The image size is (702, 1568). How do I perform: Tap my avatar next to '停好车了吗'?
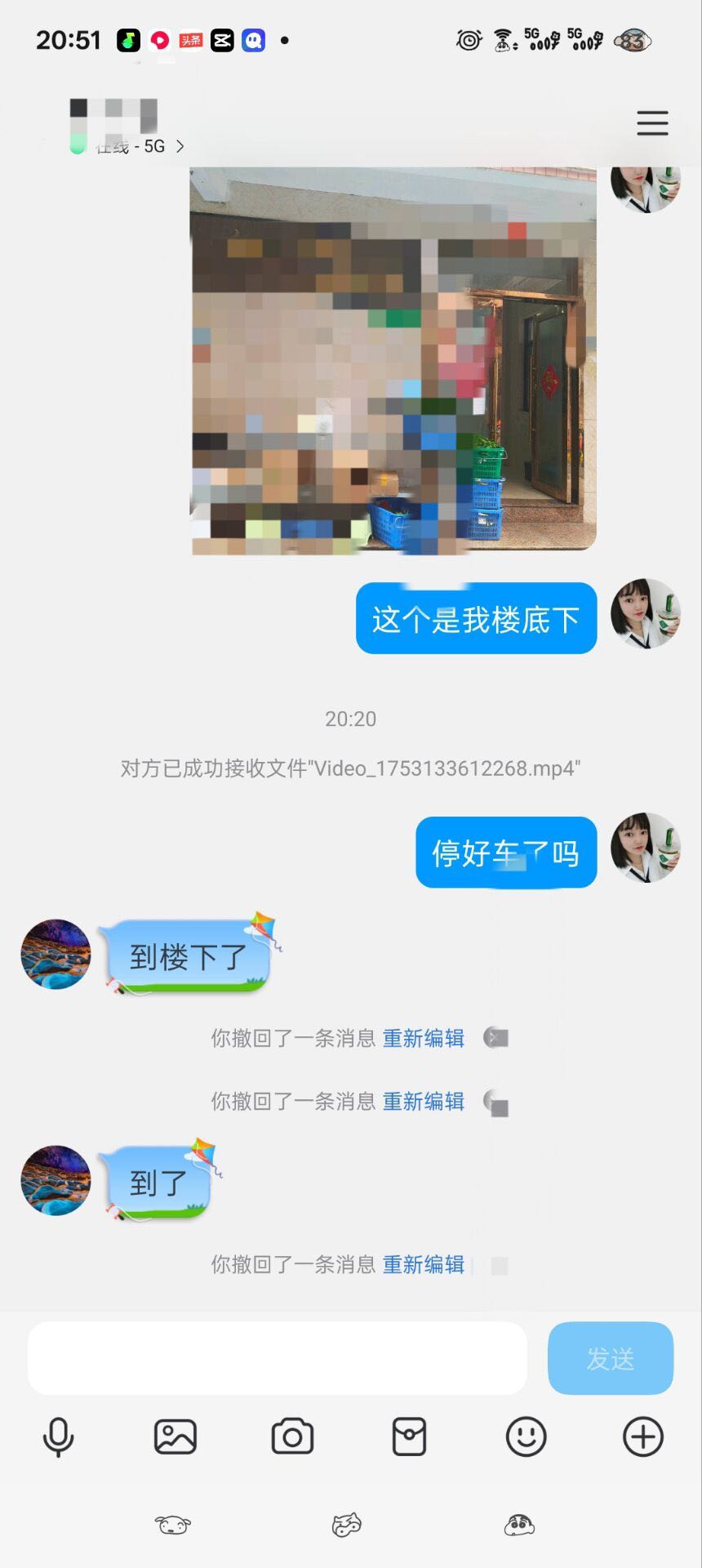coord(646,848)
